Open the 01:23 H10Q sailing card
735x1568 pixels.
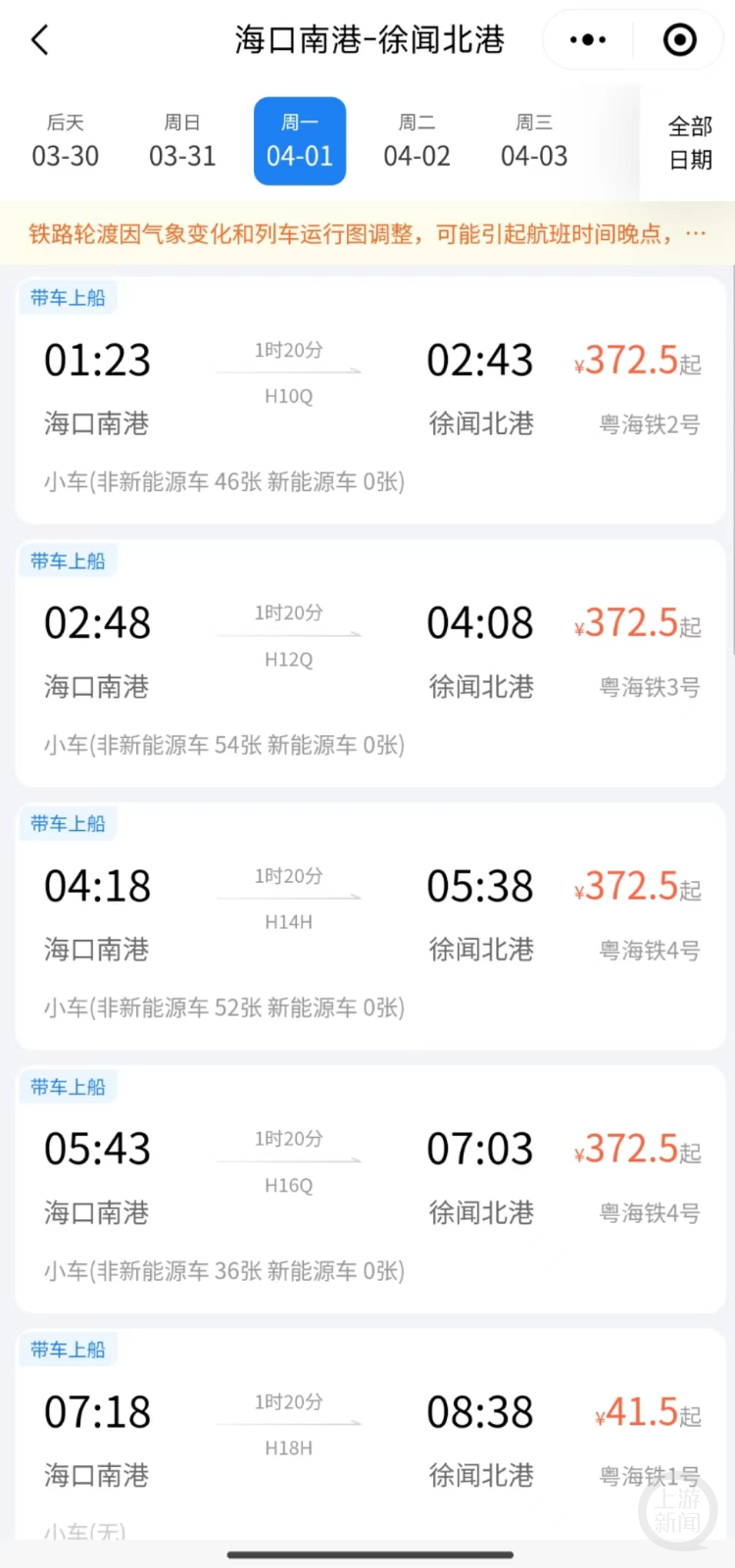(370, 401)
